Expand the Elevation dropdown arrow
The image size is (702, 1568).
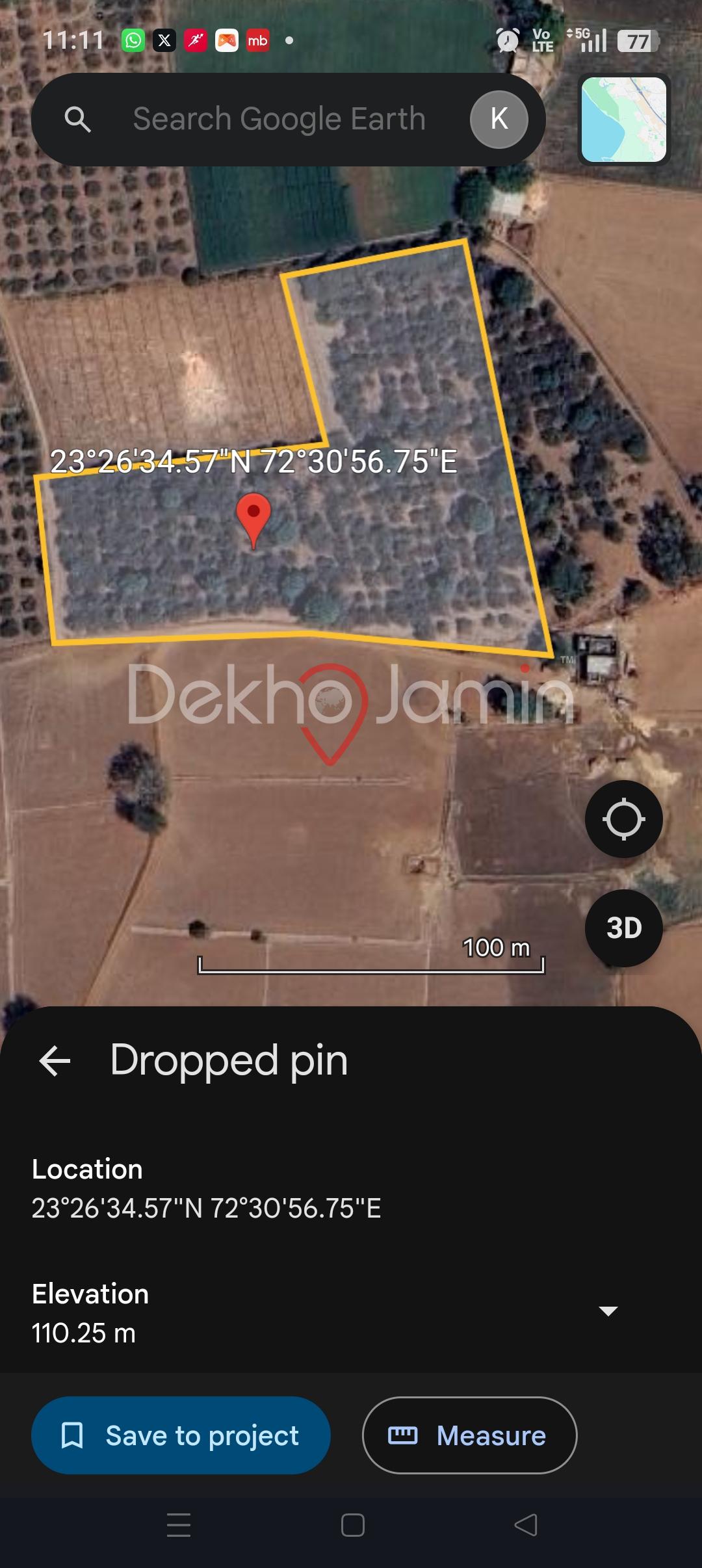tap(608, 1311)
